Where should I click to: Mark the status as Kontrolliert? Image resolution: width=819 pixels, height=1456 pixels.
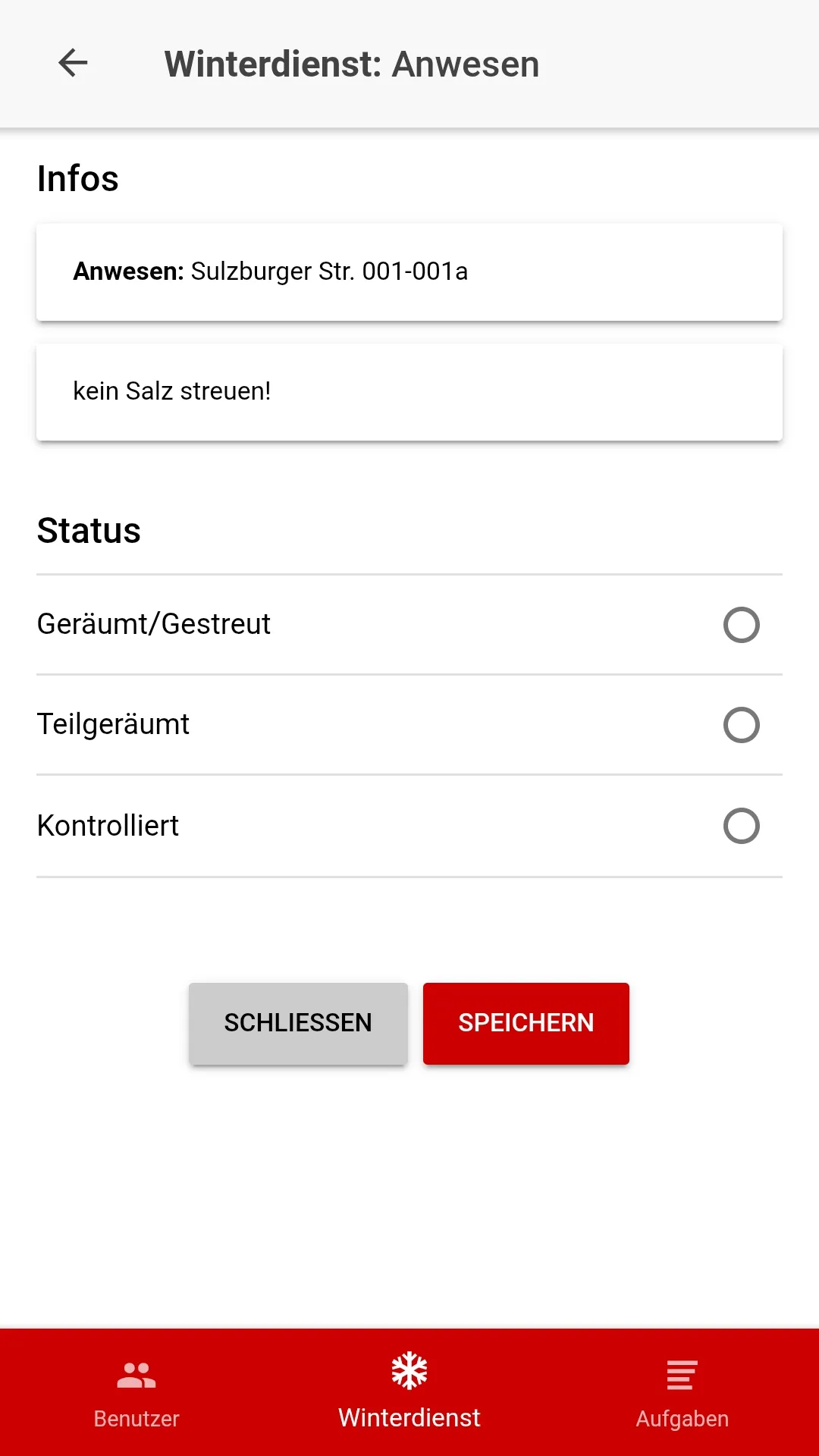pyautogui.click(x=742, y=826)
